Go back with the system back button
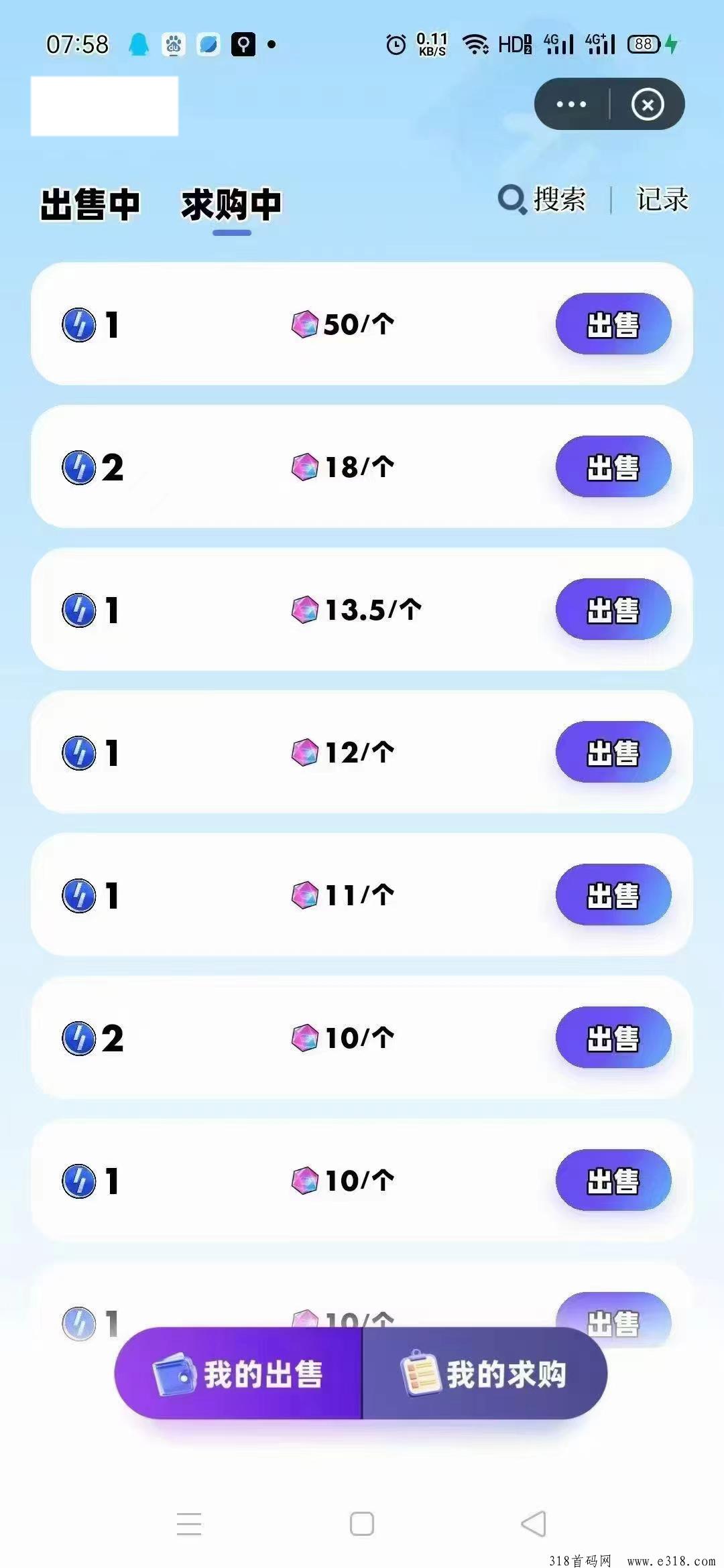 coord(534,1524)
